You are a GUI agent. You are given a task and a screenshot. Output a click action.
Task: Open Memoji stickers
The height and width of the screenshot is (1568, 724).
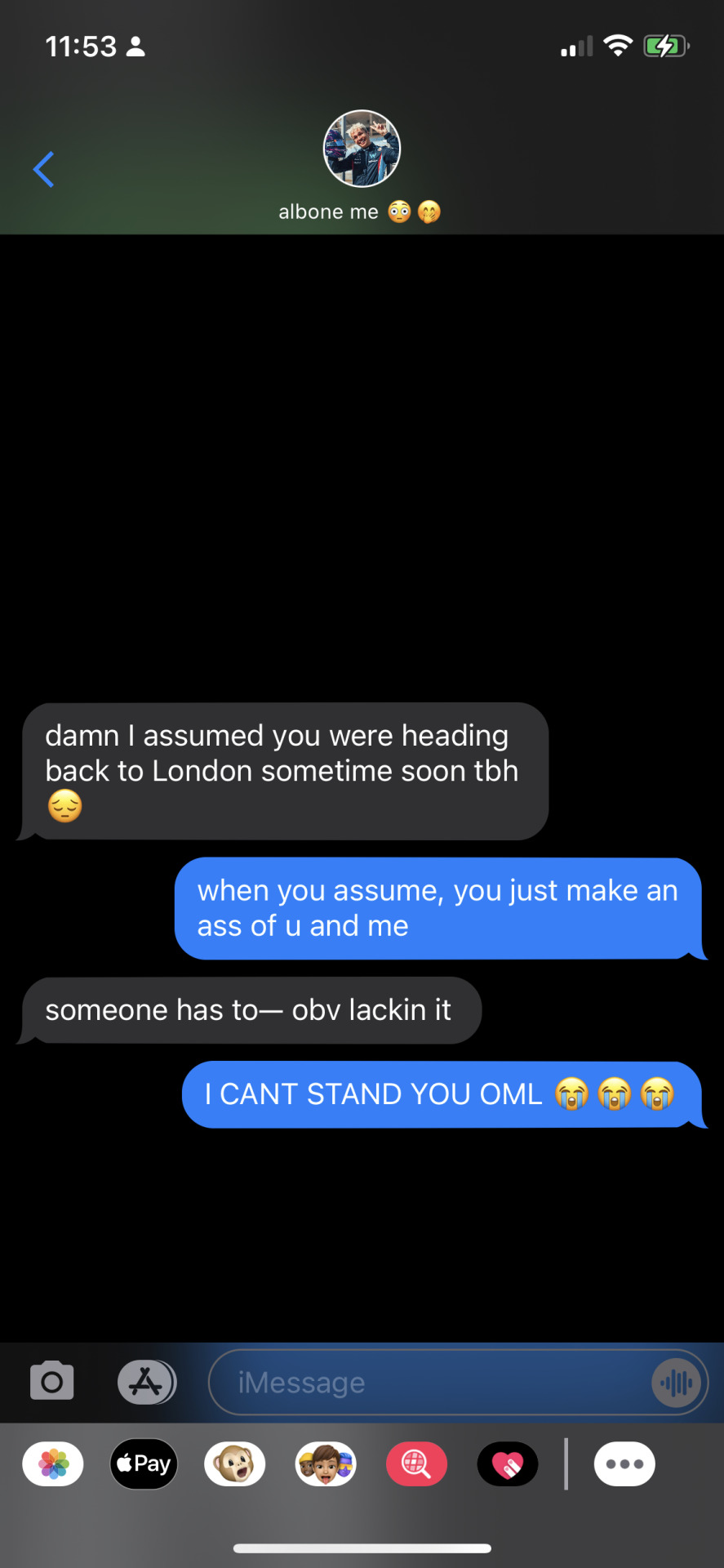pyautogui.click(x=326, y=1464)
